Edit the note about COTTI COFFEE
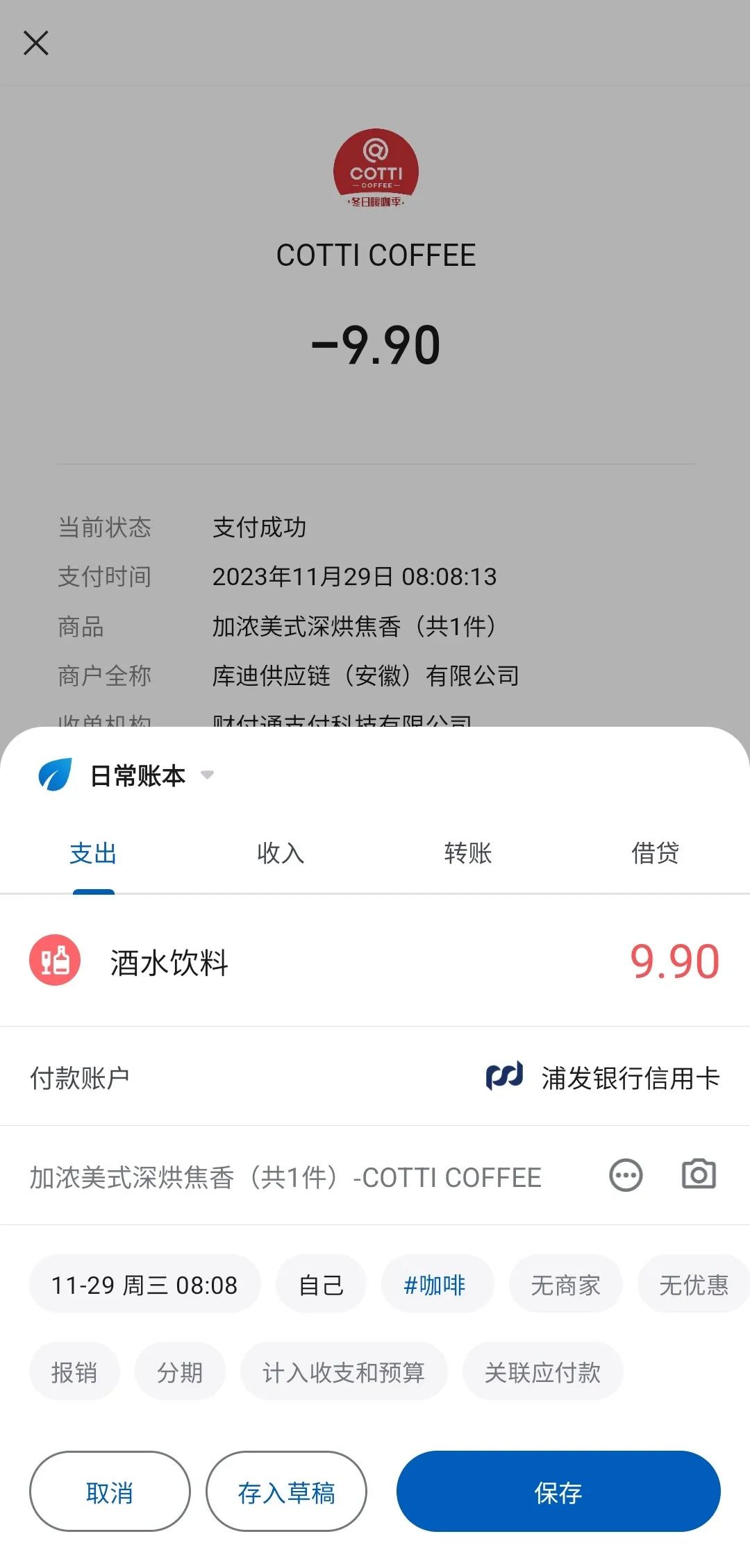 click(285, 1177)
